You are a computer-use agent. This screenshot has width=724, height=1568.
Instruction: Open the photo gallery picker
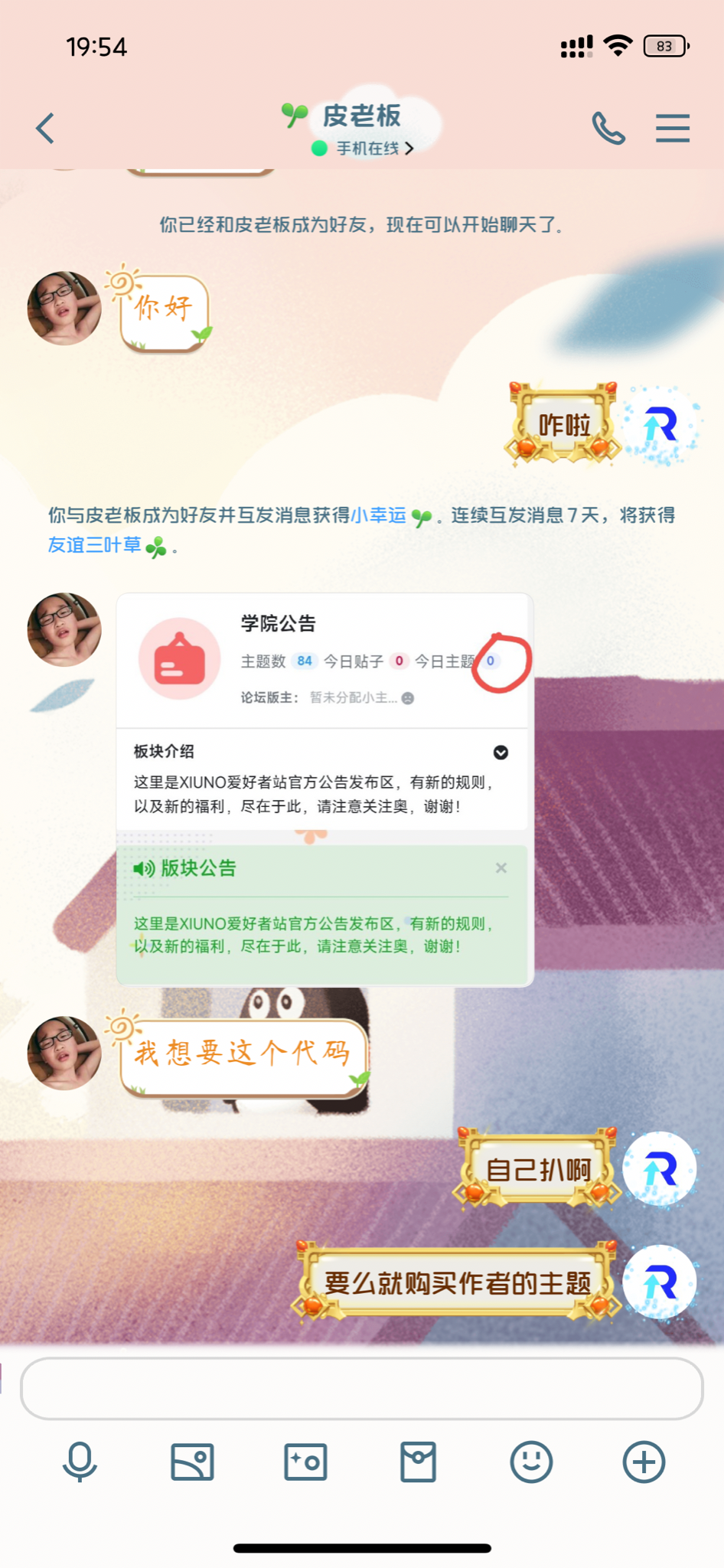pyautogui.click(x=192, y=1462)
